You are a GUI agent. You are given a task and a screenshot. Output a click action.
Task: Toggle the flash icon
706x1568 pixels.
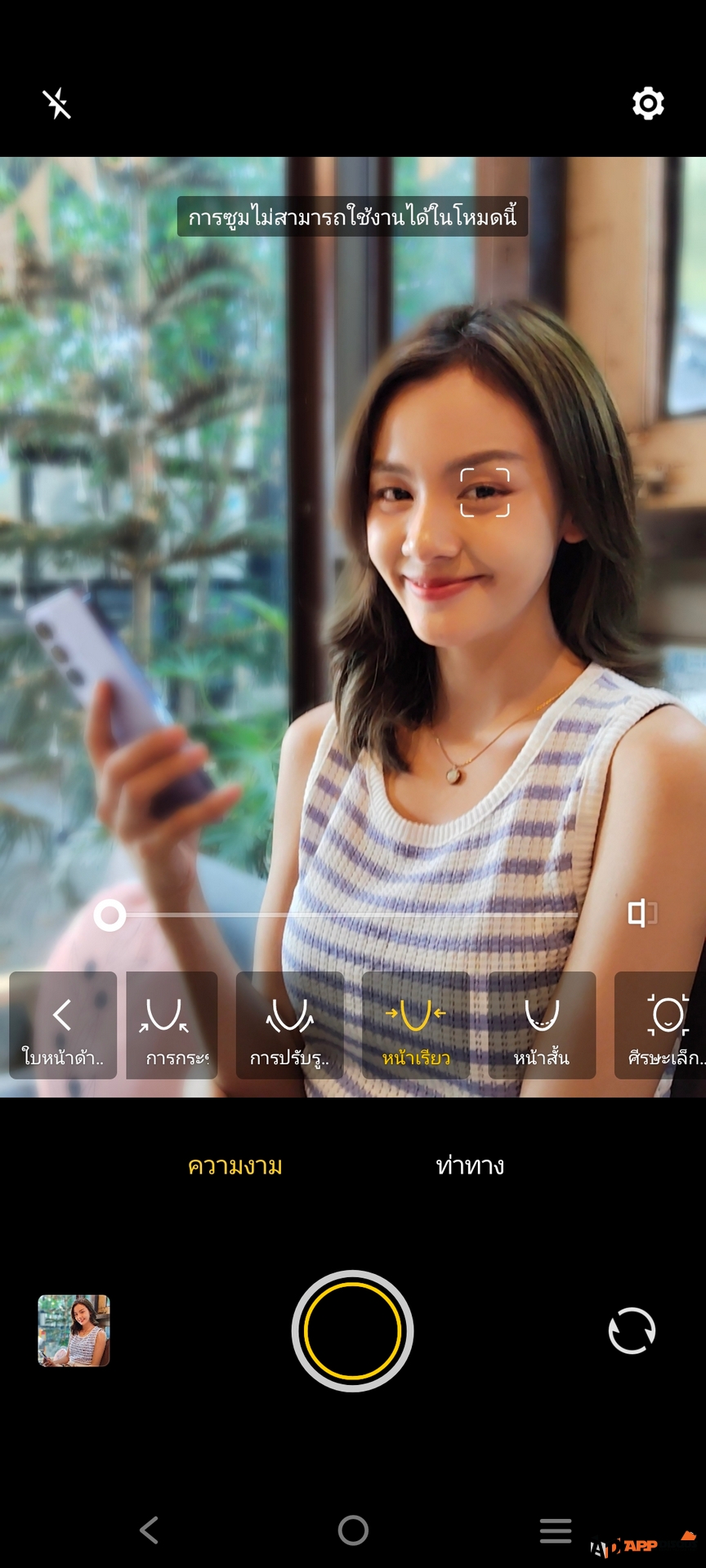[57, 104]
